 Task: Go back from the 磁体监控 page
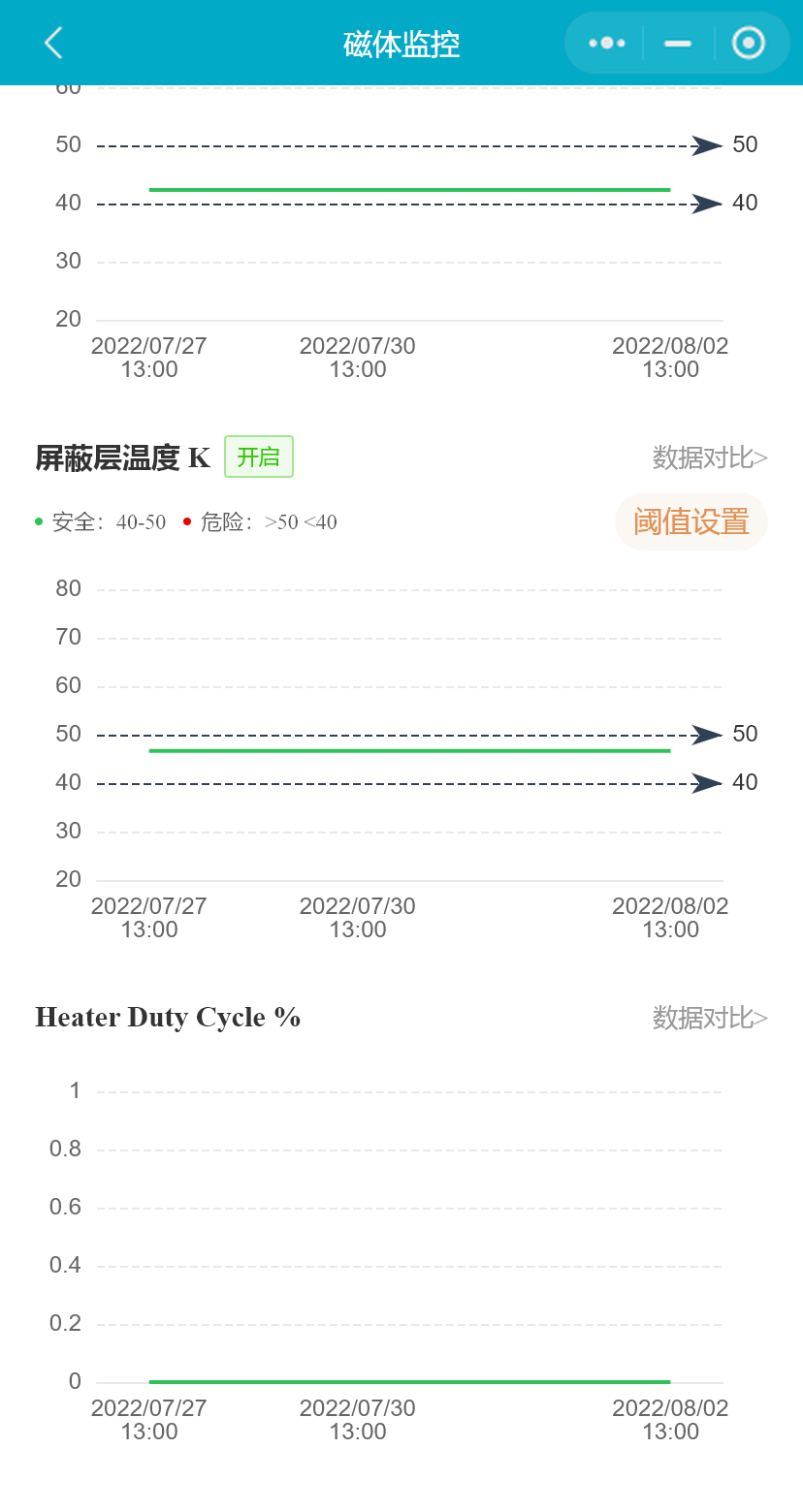(53, 43)
